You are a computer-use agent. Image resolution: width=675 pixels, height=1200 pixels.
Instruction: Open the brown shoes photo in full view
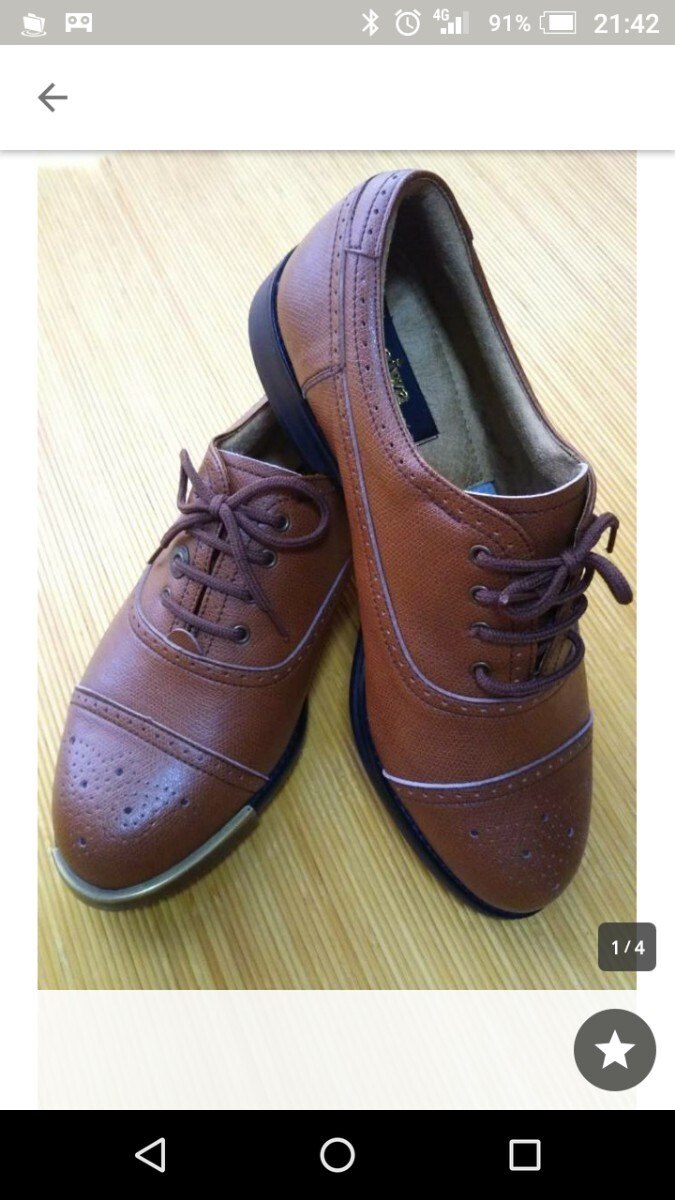click(x=337, y=570)
